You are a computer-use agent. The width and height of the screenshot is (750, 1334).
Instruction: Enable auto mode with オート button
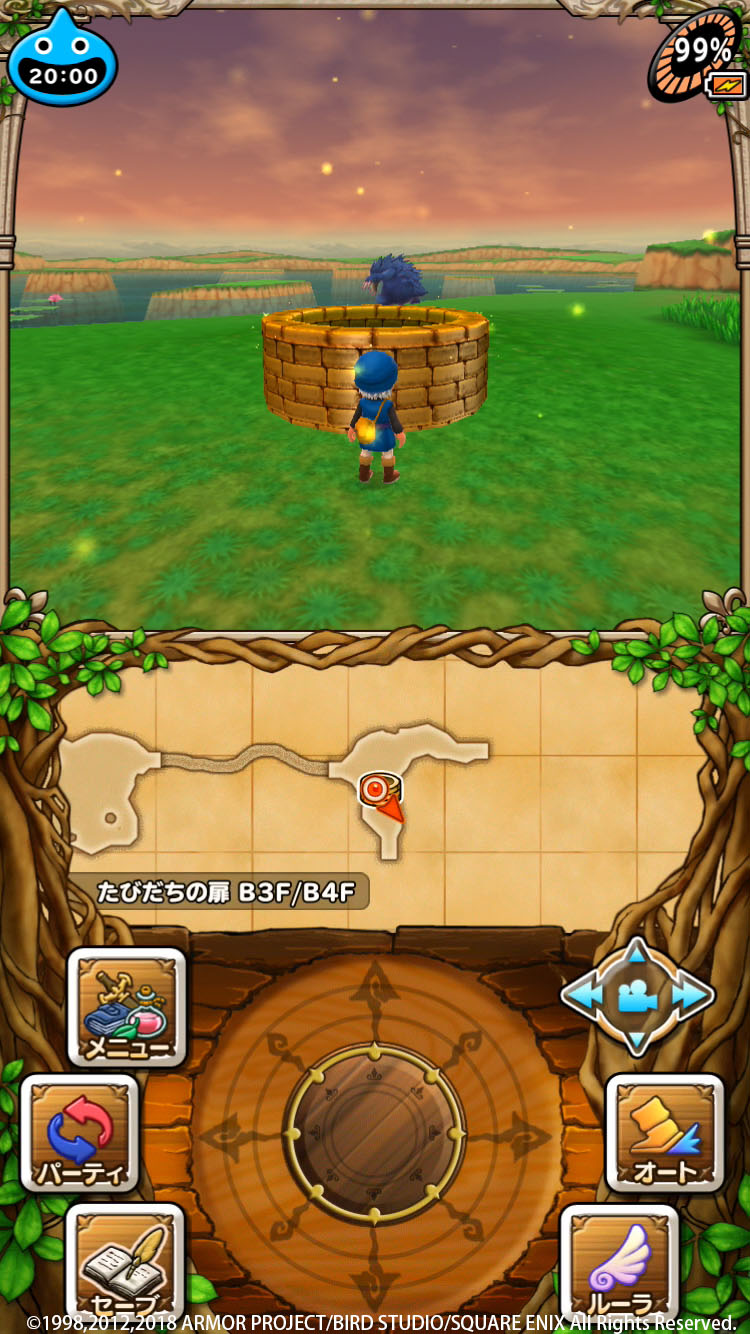click(x=665, y=1134)
